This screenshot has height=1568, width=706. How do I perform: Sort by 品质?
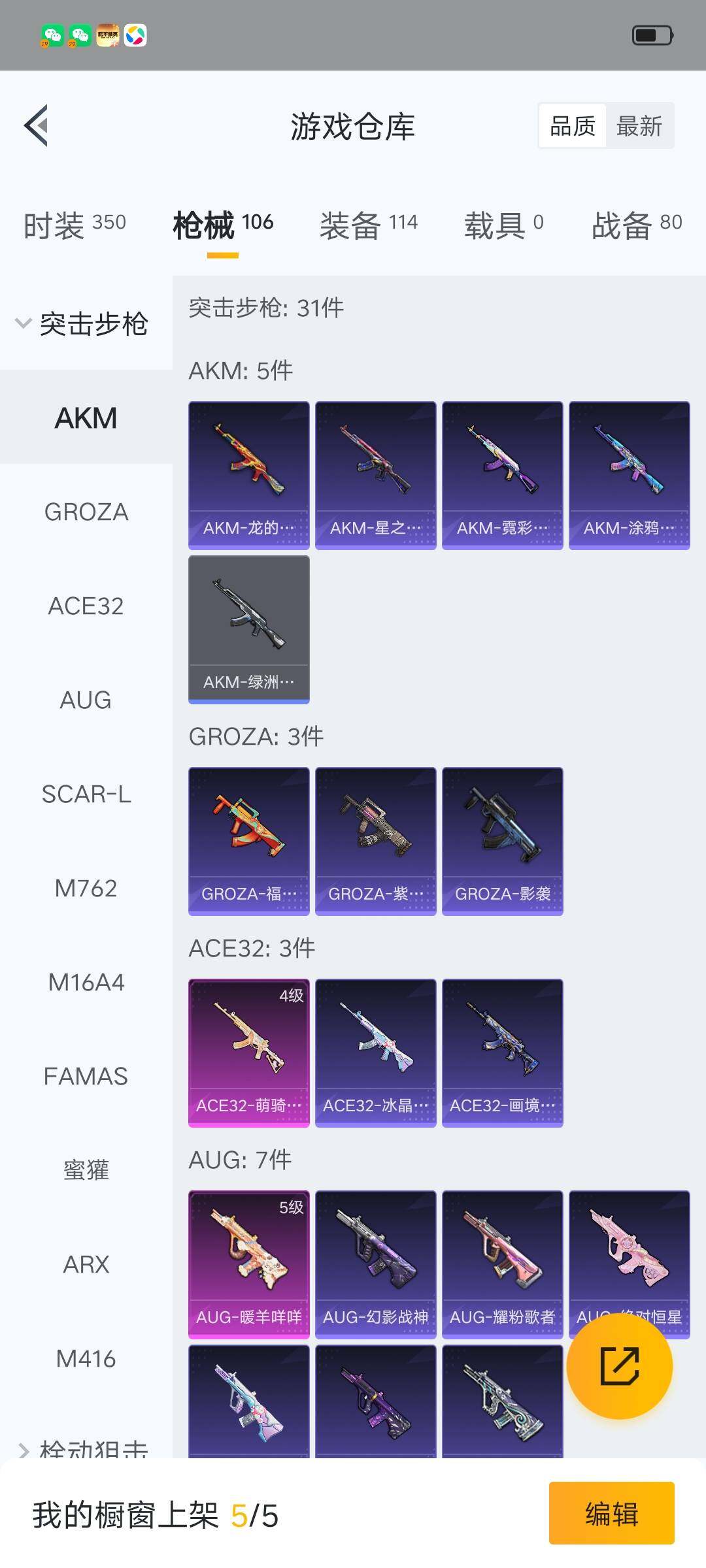(573, 126)
